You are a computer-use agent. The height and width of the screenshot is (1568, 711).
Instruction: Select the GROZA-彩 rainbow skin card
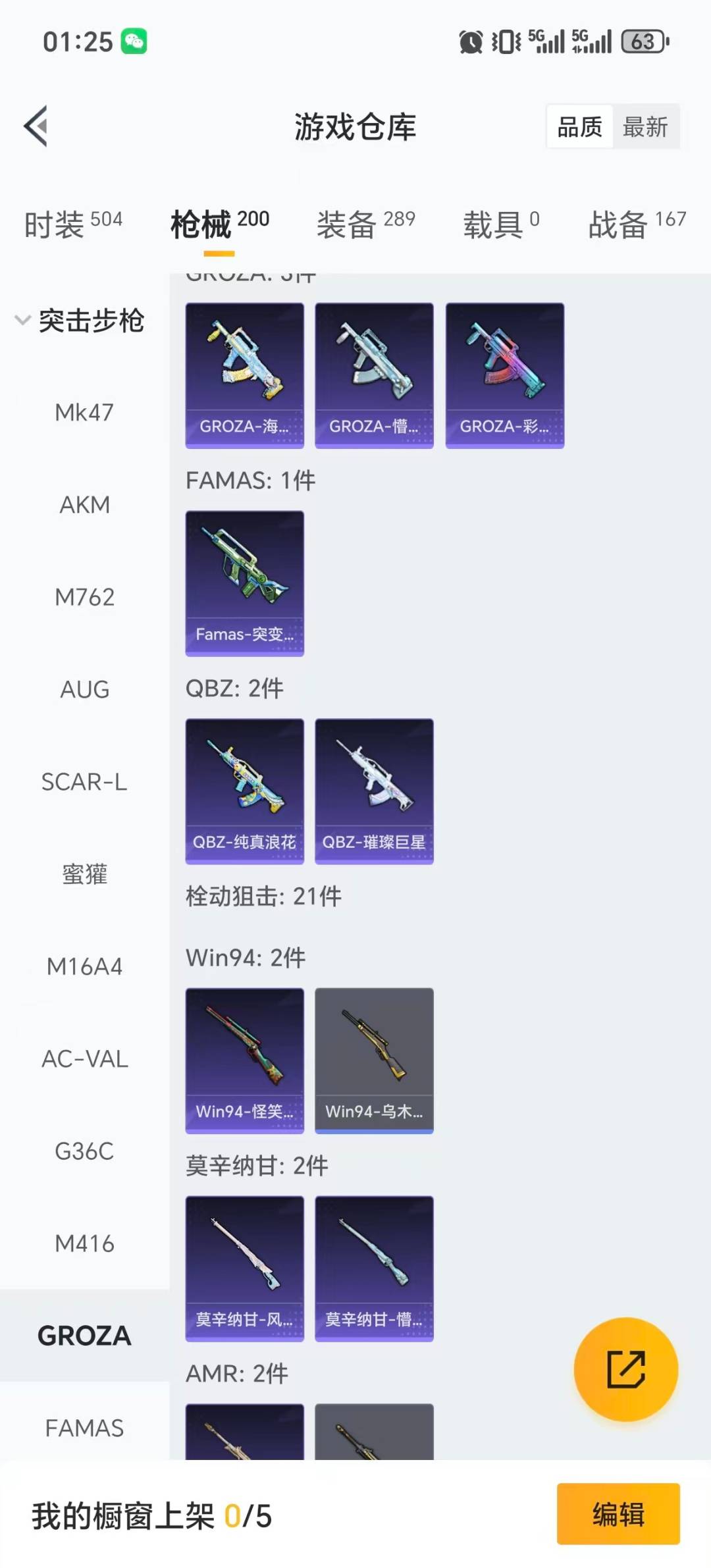[505, 375]
